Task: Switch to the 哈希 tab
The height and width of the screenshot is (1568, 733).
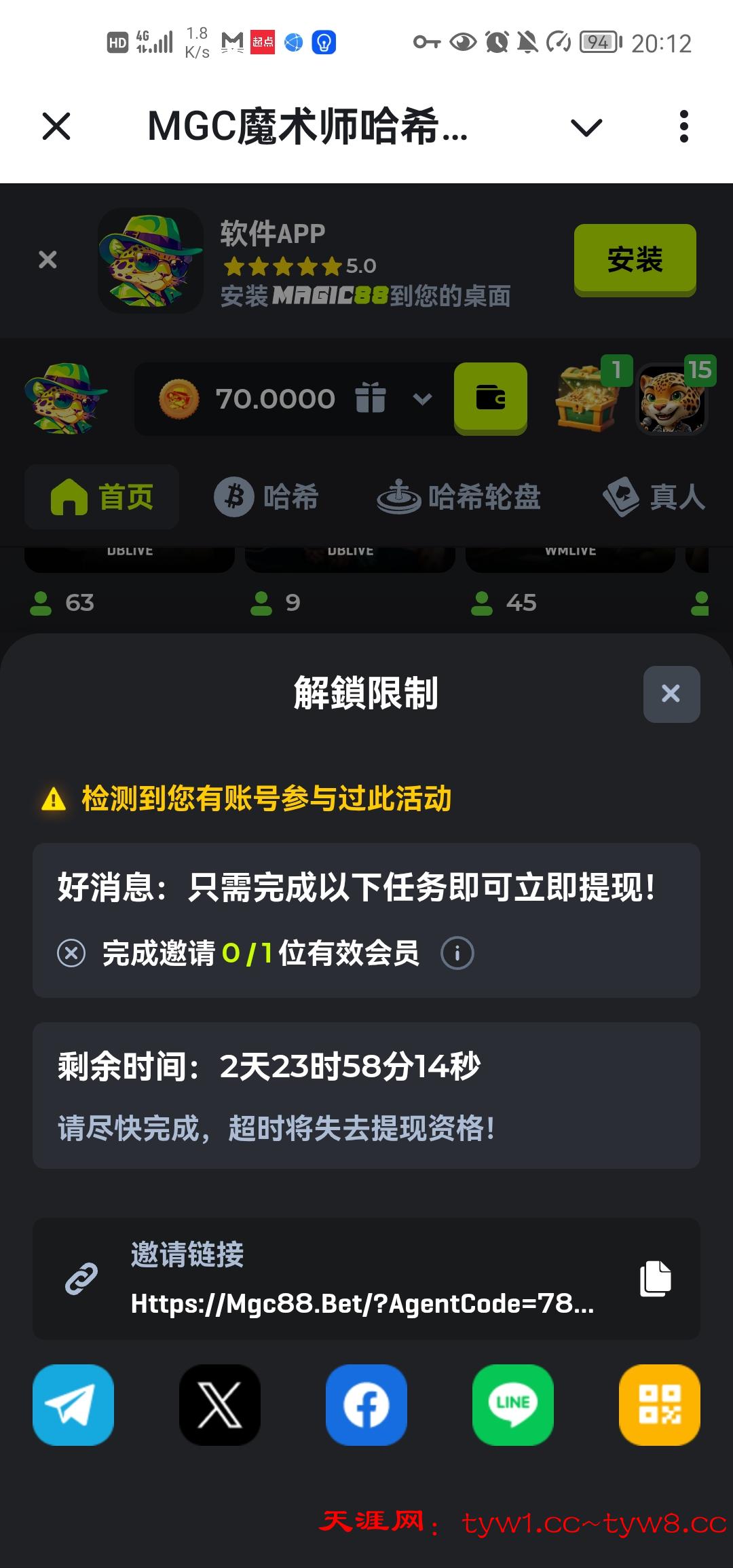Action: pos(266,497)
